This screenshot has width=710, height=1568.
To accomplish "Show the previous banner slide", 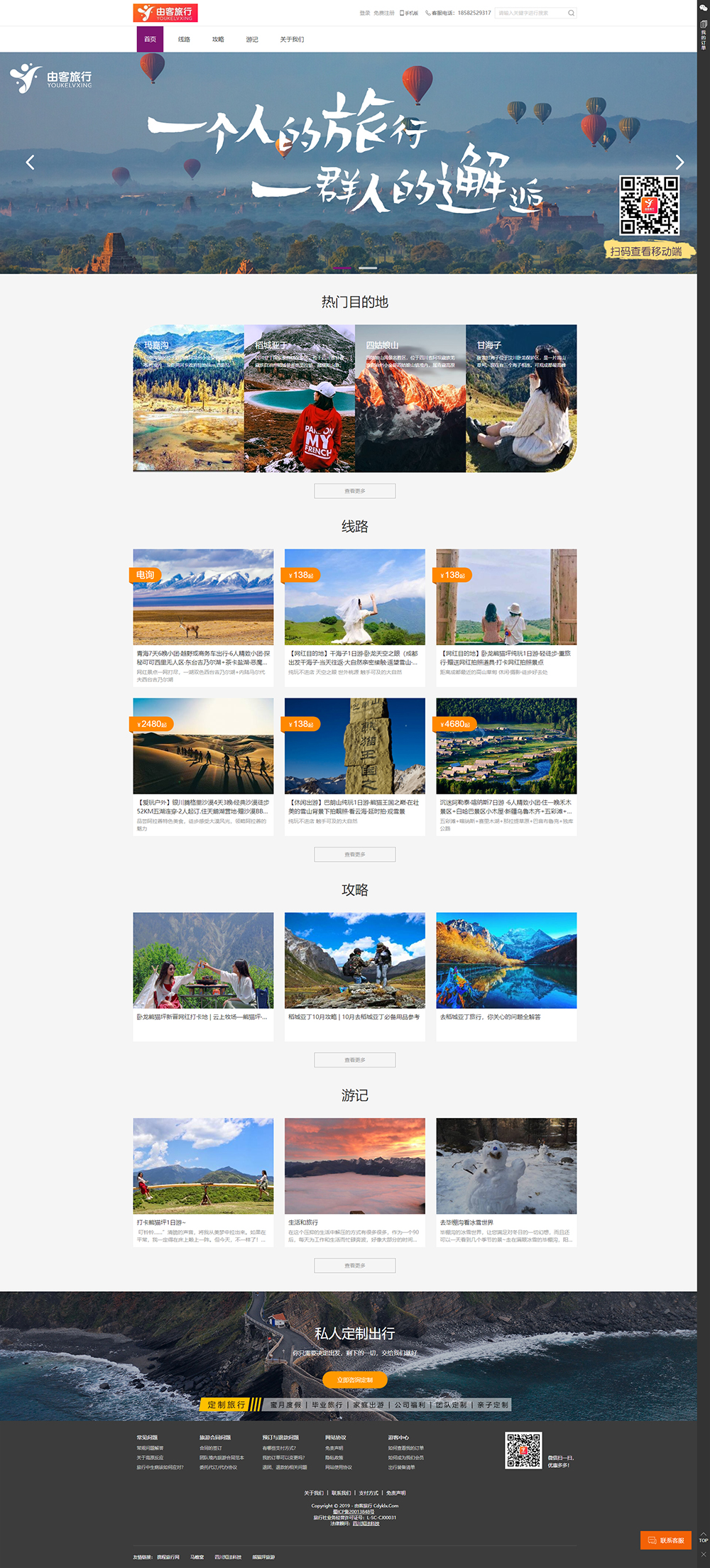I will [30, 163].
